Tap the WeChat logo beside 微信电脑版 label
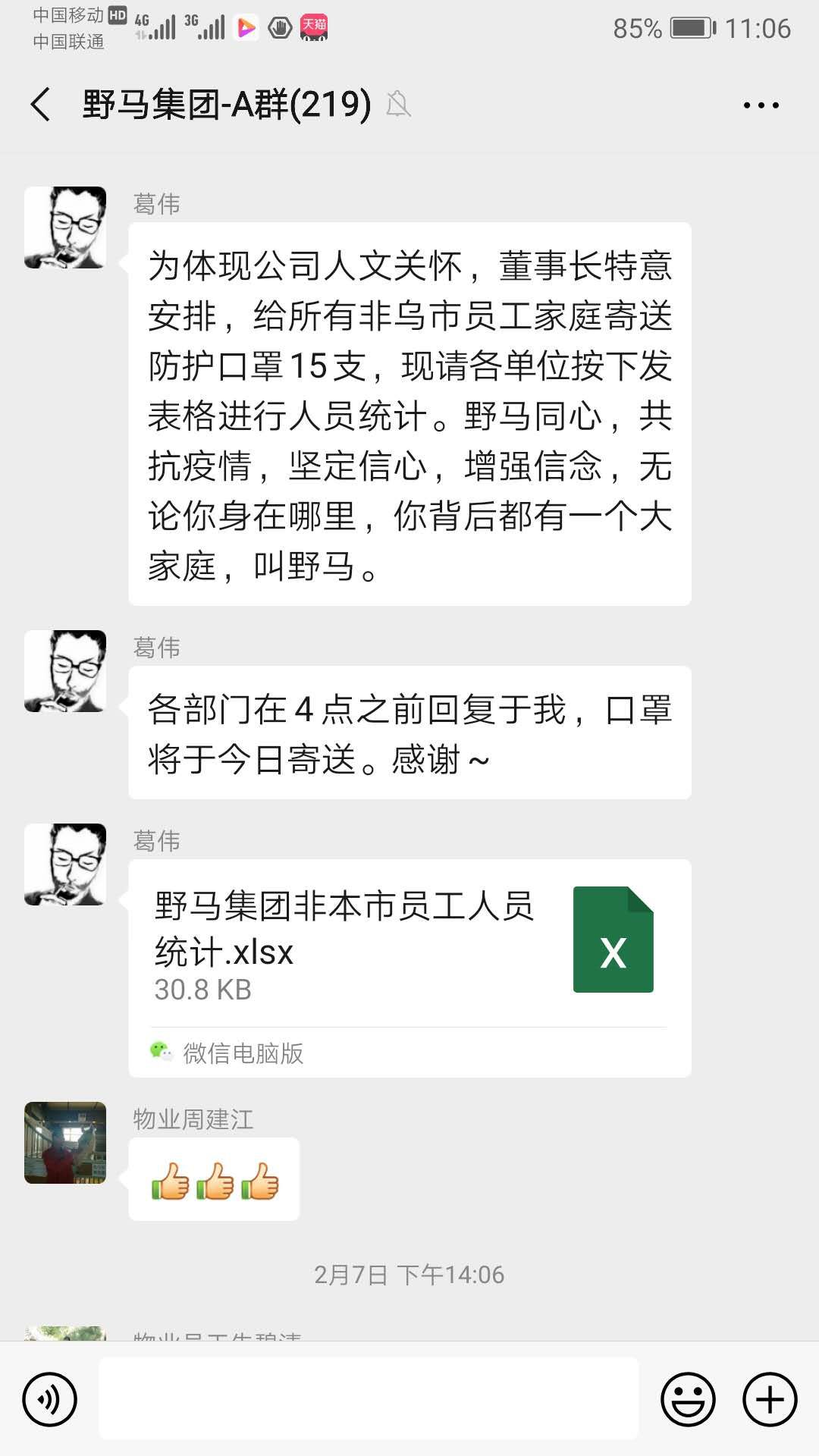Screen dimensions: 819x1456 pyautogui.click(x=160, y=1052)
